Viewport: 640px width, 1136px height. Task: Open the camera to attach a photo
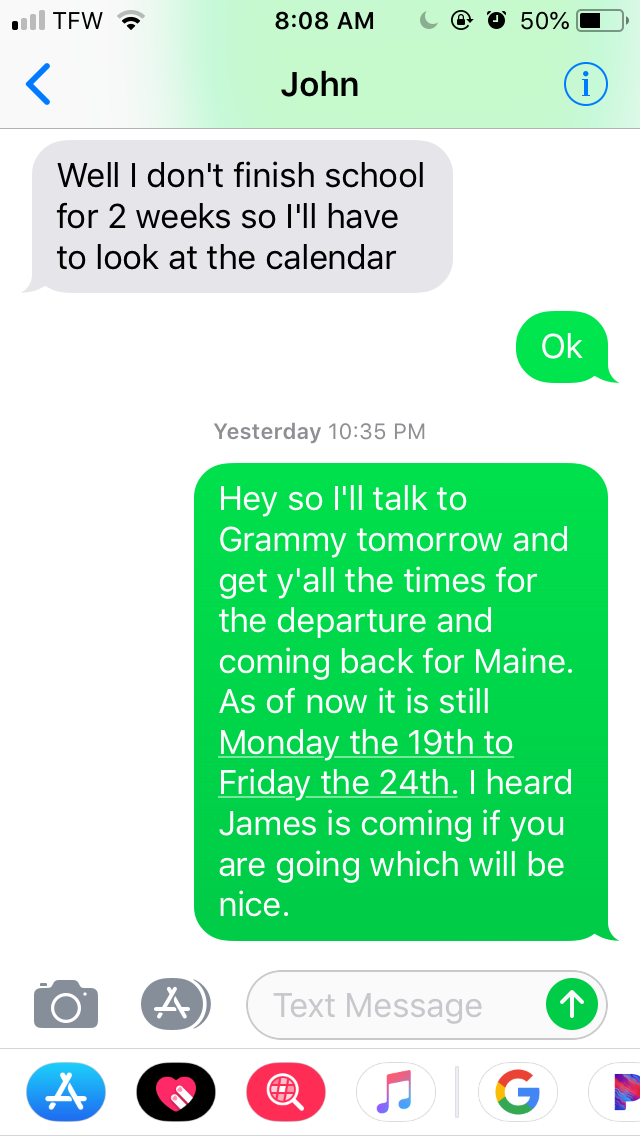pyautogui.click(x=66, y=1004)
